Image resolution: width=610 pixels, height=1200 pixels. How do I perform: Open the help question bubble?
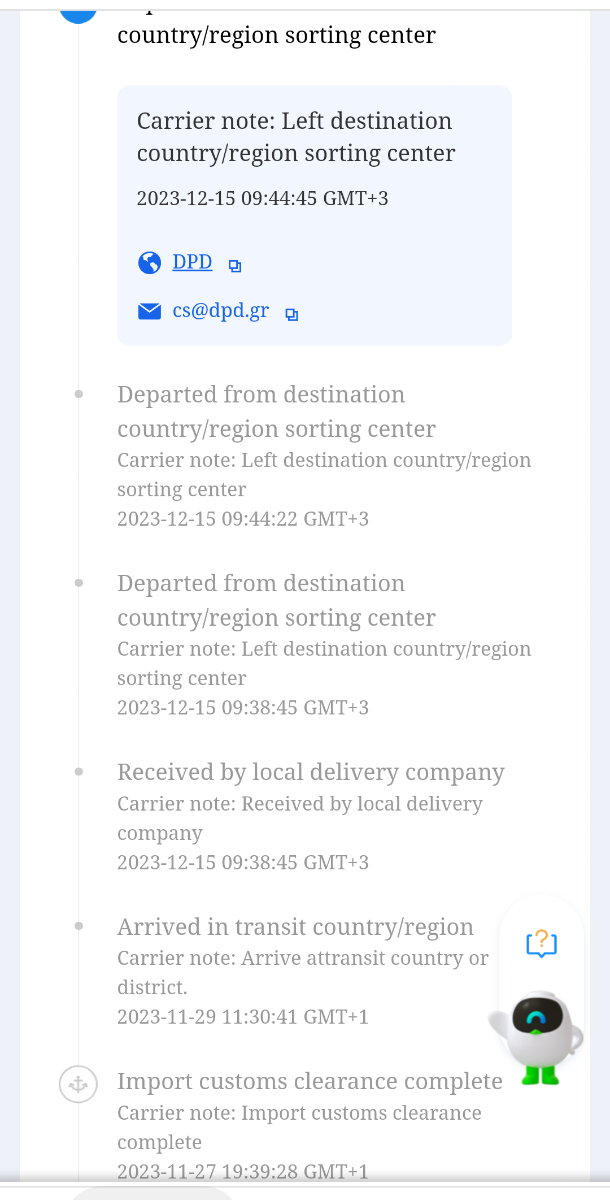541,943
